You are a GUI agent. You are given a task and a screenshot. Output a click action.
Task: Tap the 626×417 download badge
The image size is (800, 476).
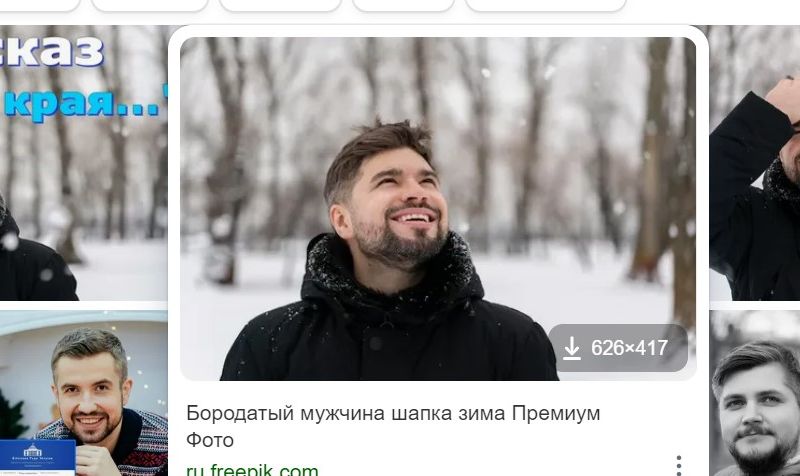pyautogui.click(x=617, y=348)
